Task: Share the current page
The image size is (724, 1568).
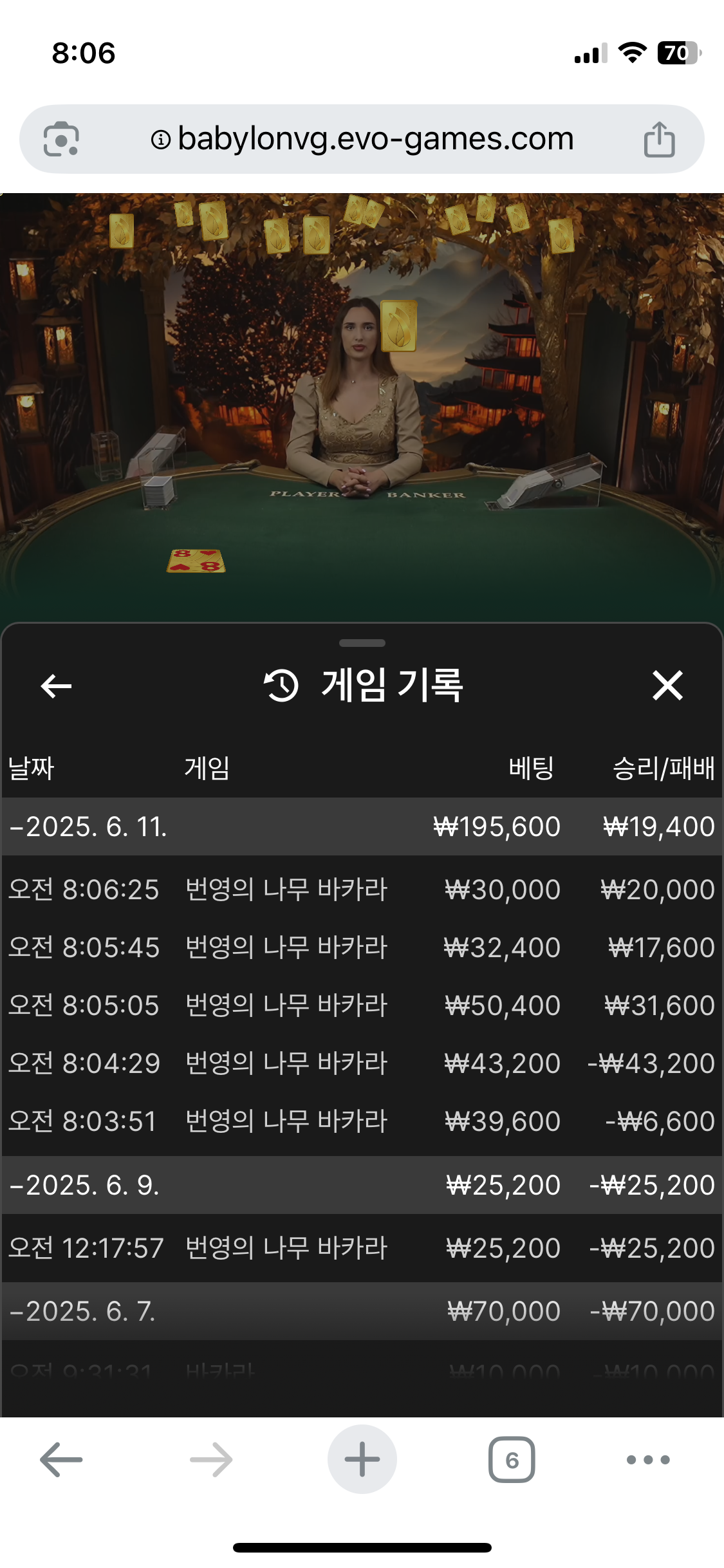Action: [659, 139]
